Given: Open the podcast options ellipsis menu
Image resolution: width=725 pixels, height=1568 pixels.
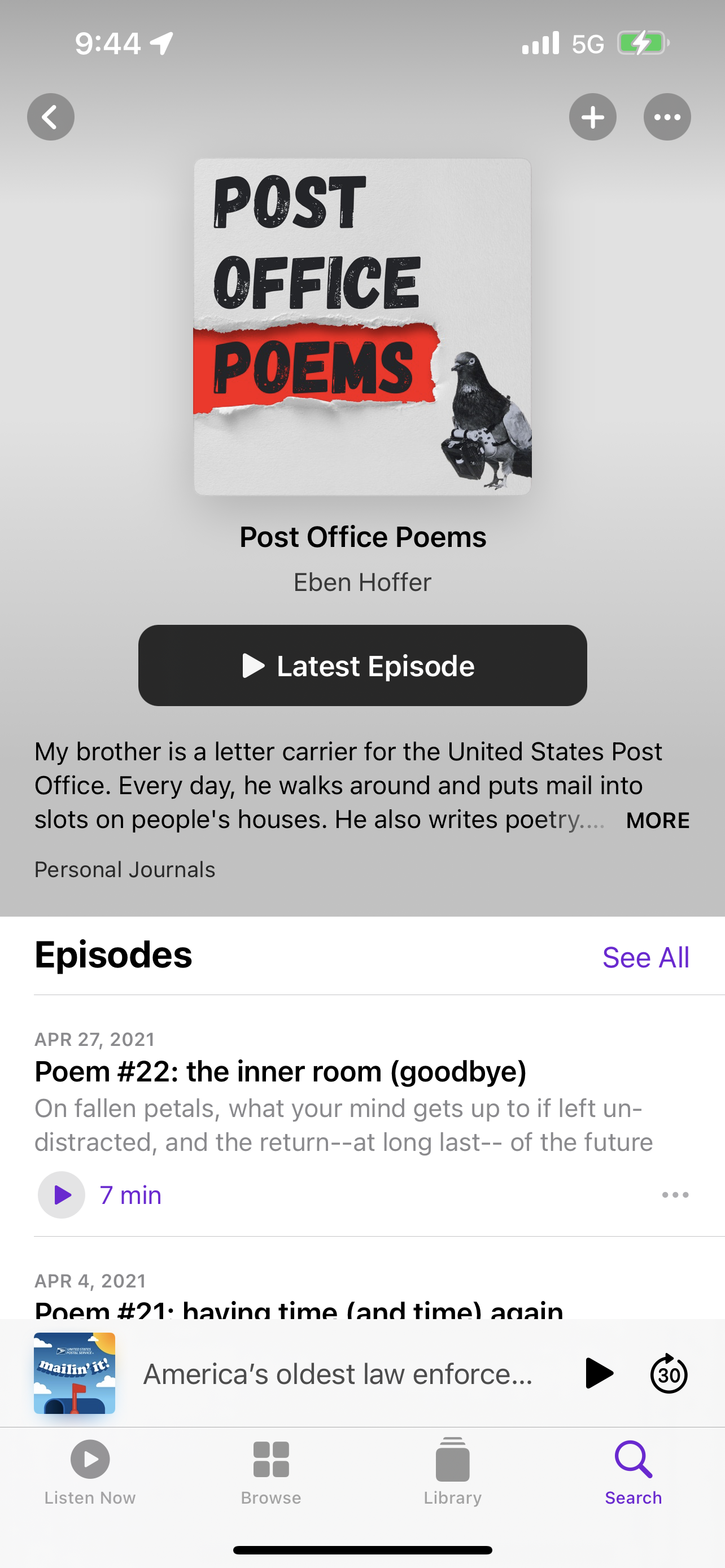Looking at the screenshot, I should (x=667, y=116).
